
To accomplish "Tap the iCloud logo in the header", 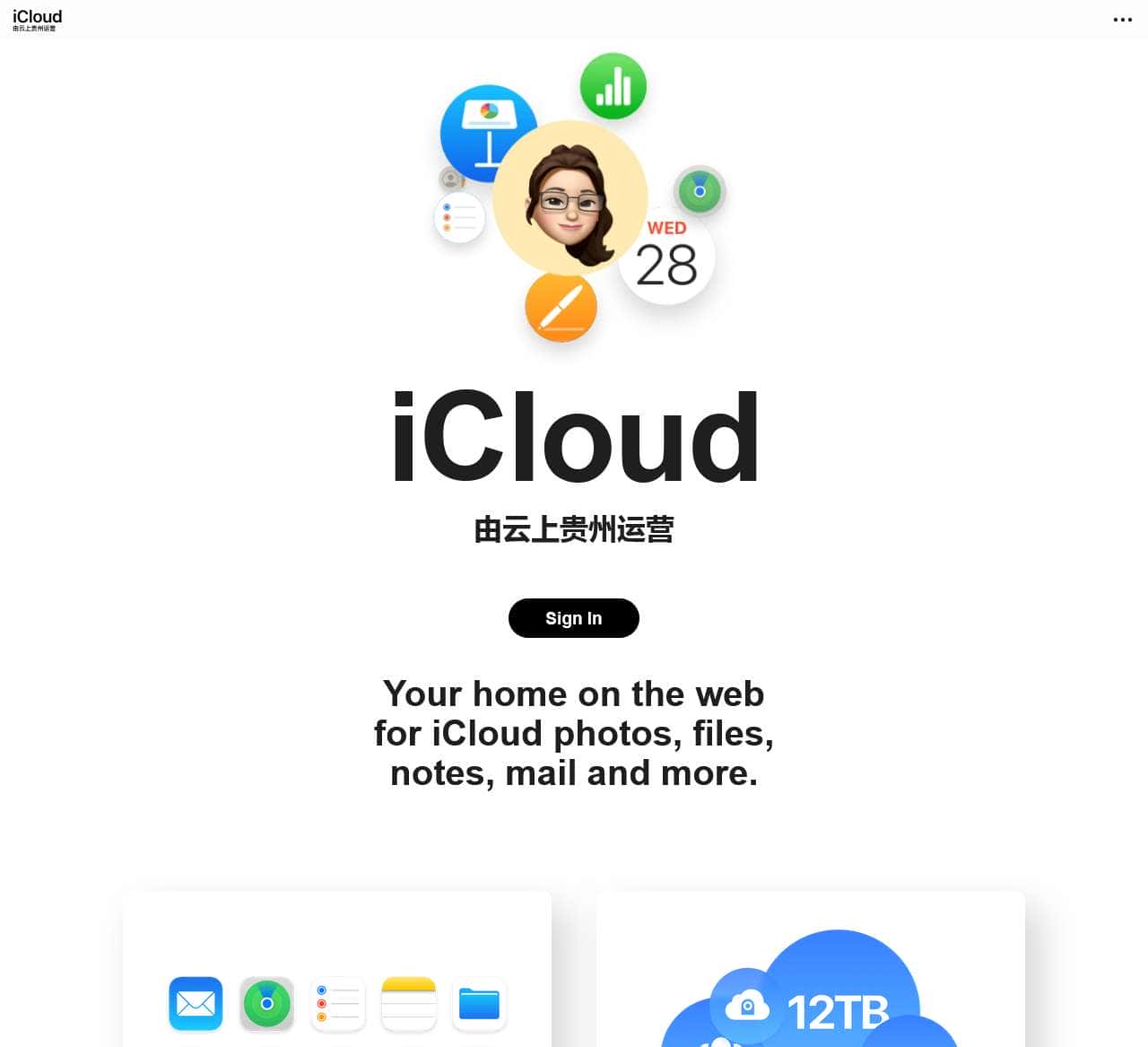I will pos(37,18).
